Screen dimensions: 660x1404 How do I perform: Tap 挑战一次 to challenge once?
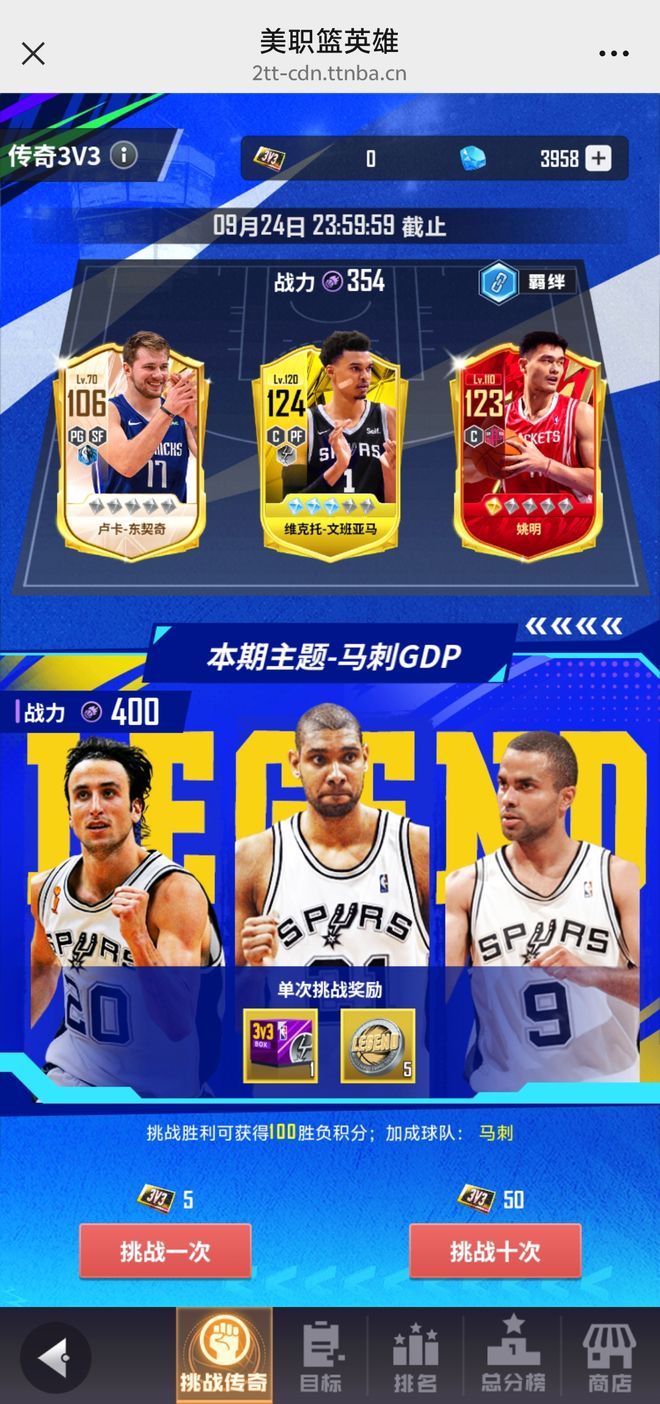(x=165, y=1251)
